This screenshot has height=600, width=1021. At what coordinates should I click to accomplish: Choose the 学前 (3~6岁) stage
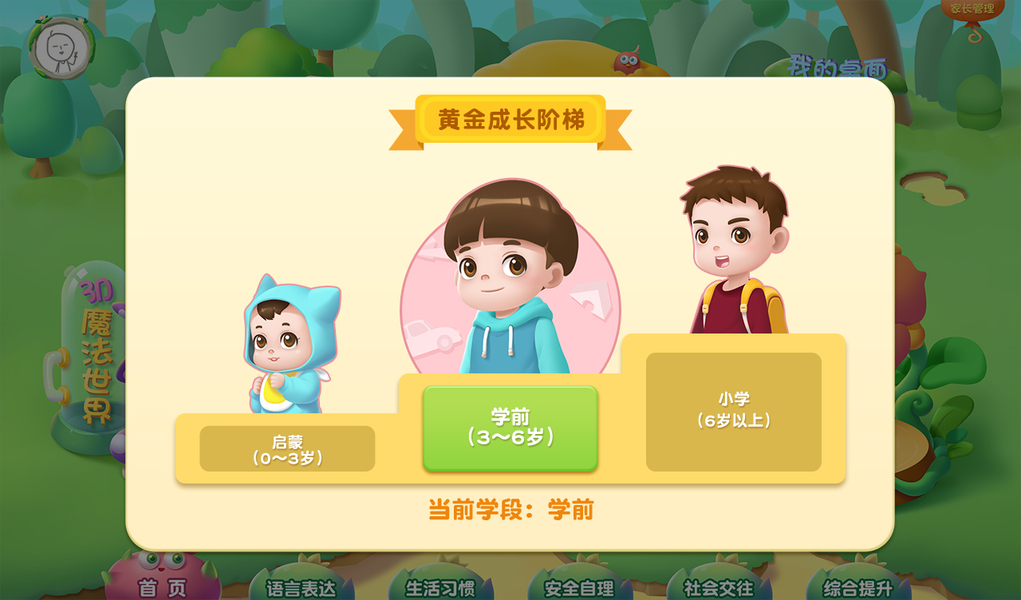pos(510,428)
